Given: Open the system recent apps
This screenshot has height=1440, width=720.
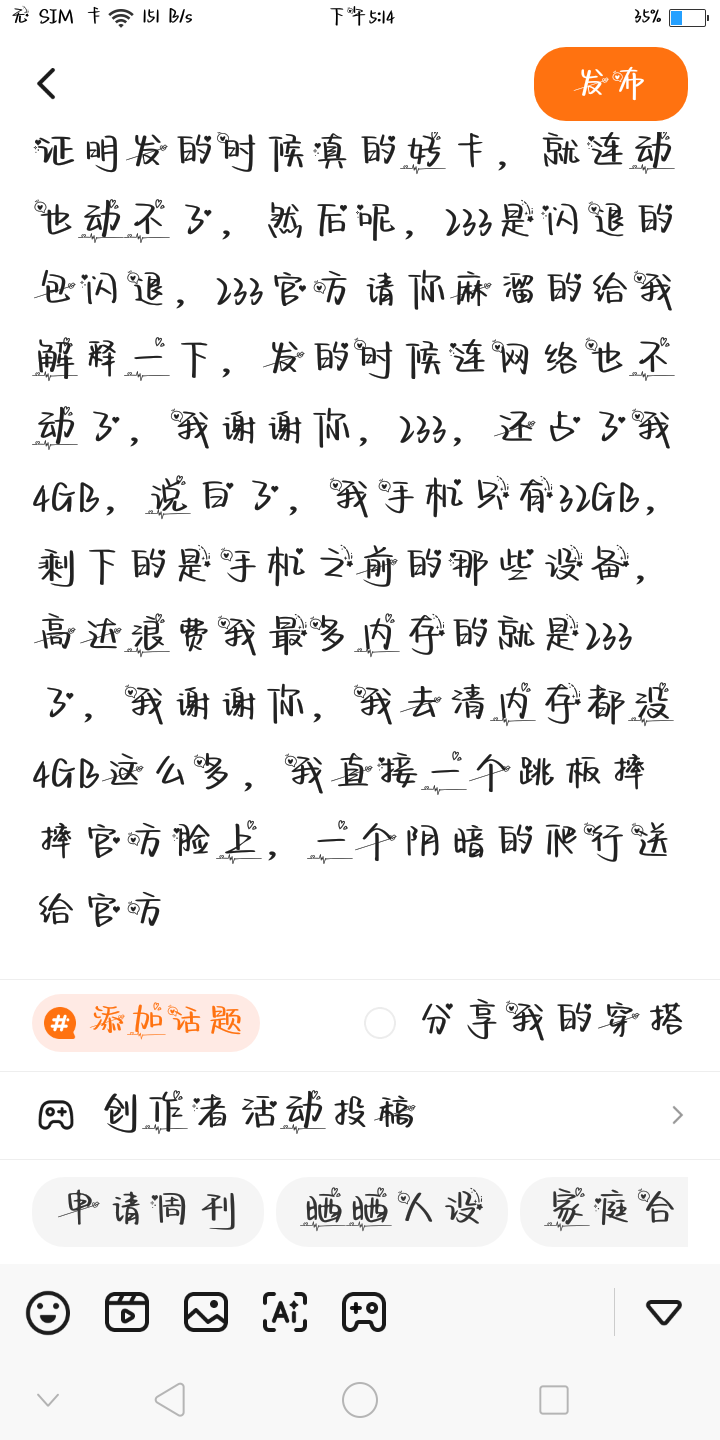Looking at the screenshot, I should [x=553, y=1400].
